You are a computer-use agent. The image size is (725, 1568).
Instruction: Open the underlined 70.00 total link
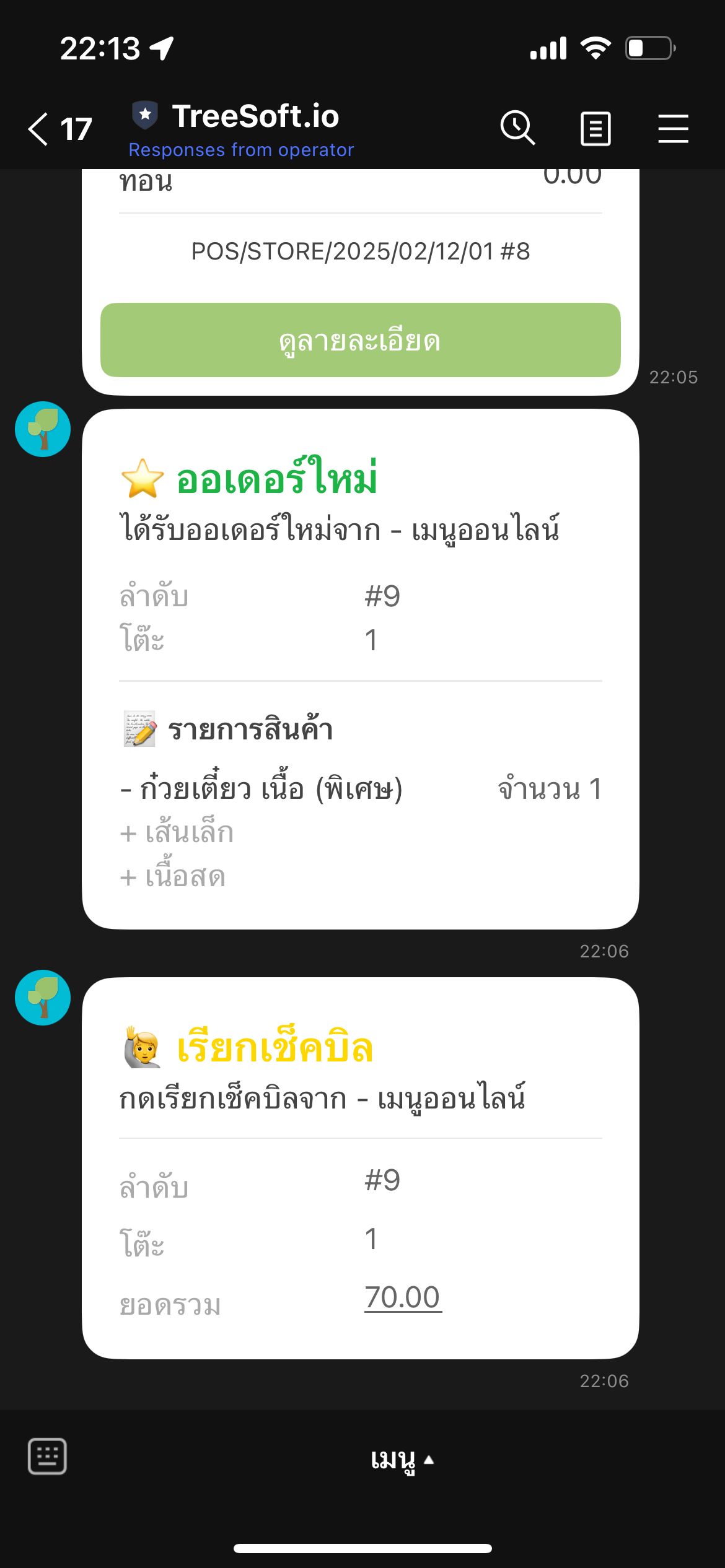pyautogui.click(x=403, y=1295)
